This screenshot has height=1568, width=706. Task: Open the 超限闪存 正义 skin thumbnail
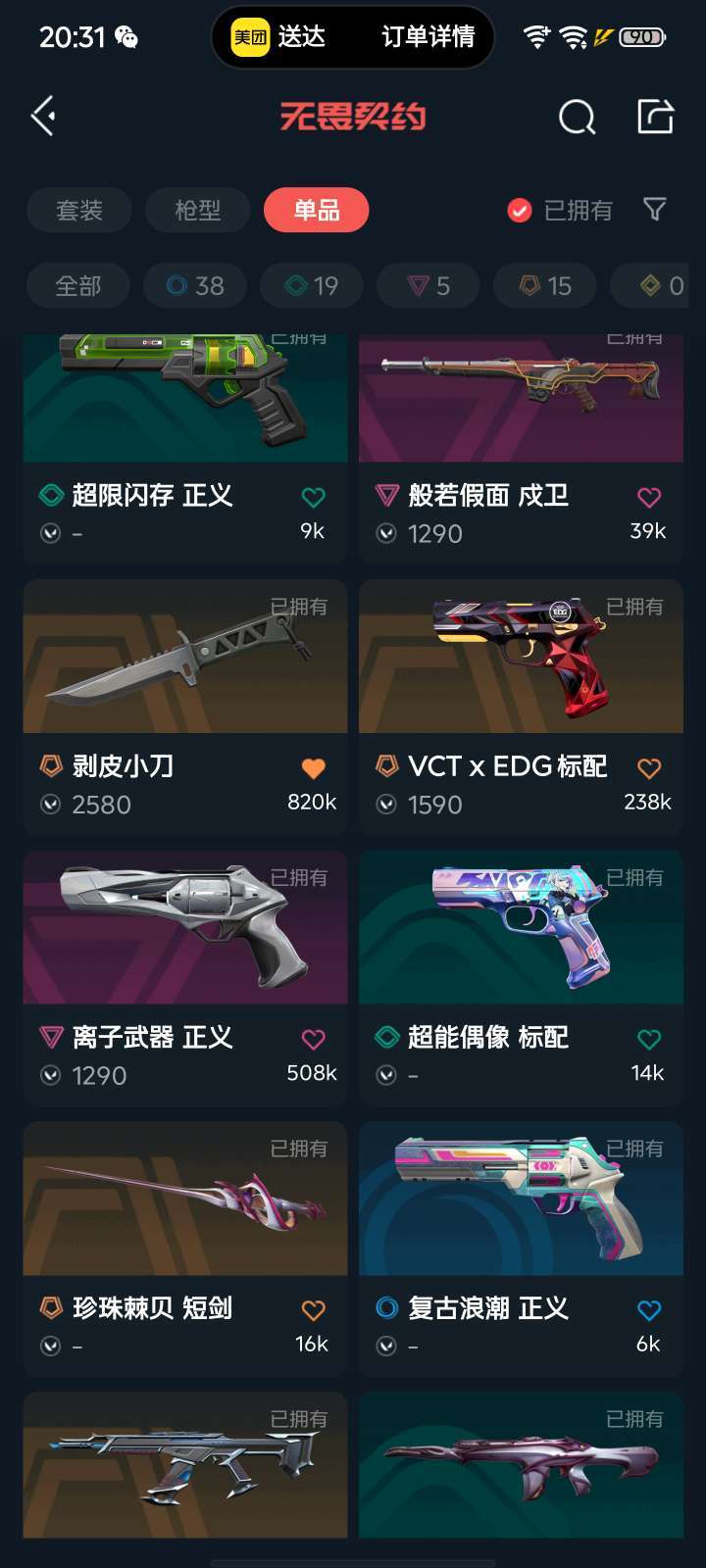[184, 397]
